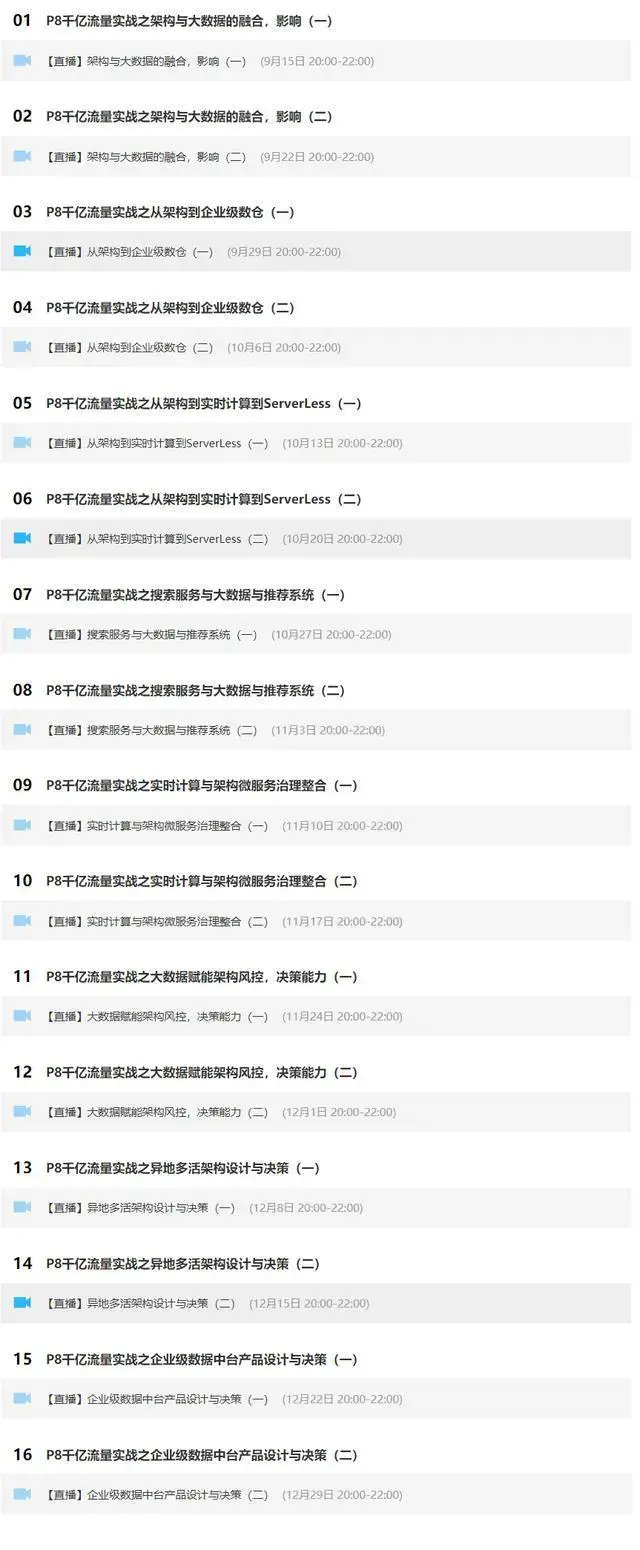
Task: Open live lesson 搜索服务与大数据与推荐系统（二）
Action: [152, 730]
